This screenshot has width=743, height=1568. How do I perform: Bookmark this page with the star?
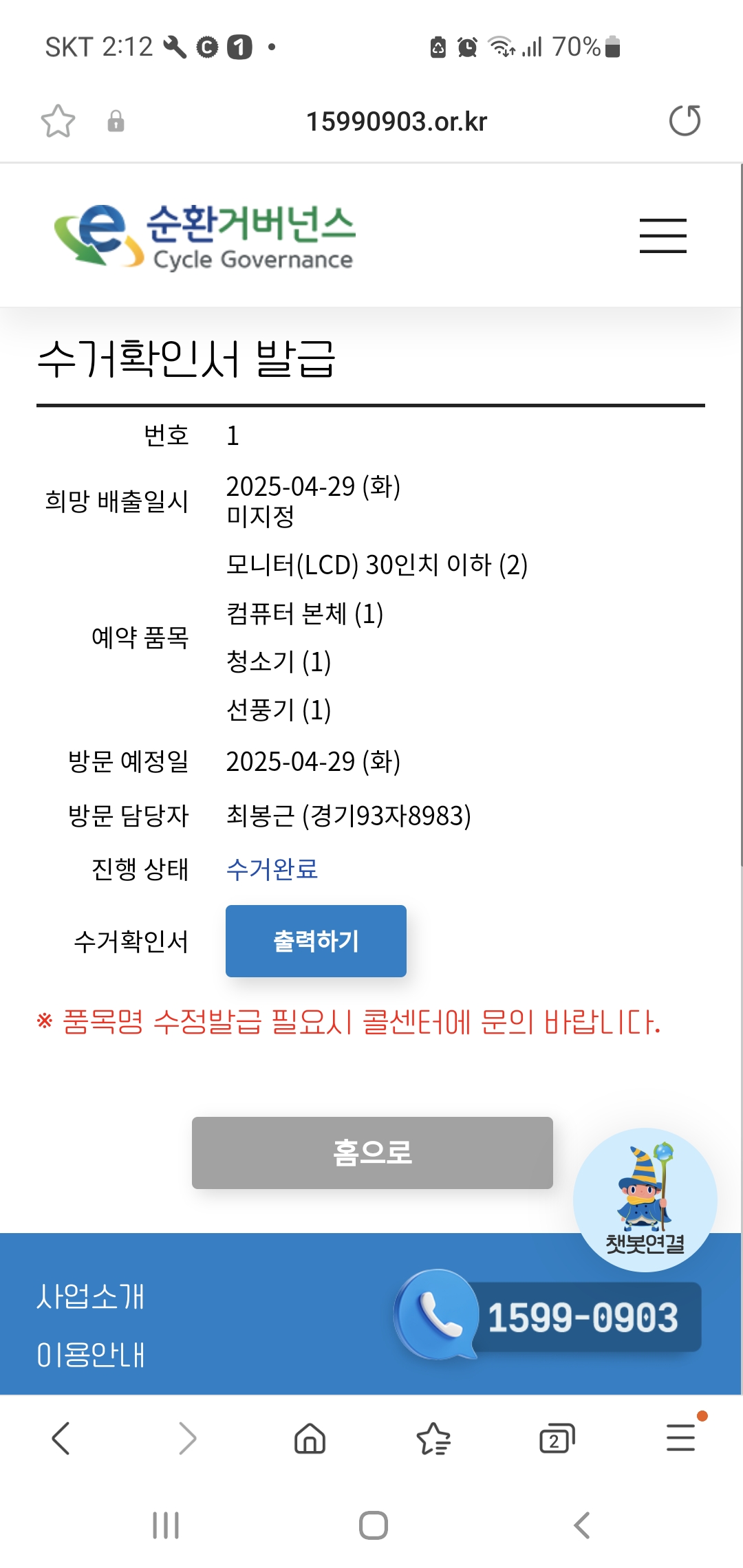[x=58, y=122]
